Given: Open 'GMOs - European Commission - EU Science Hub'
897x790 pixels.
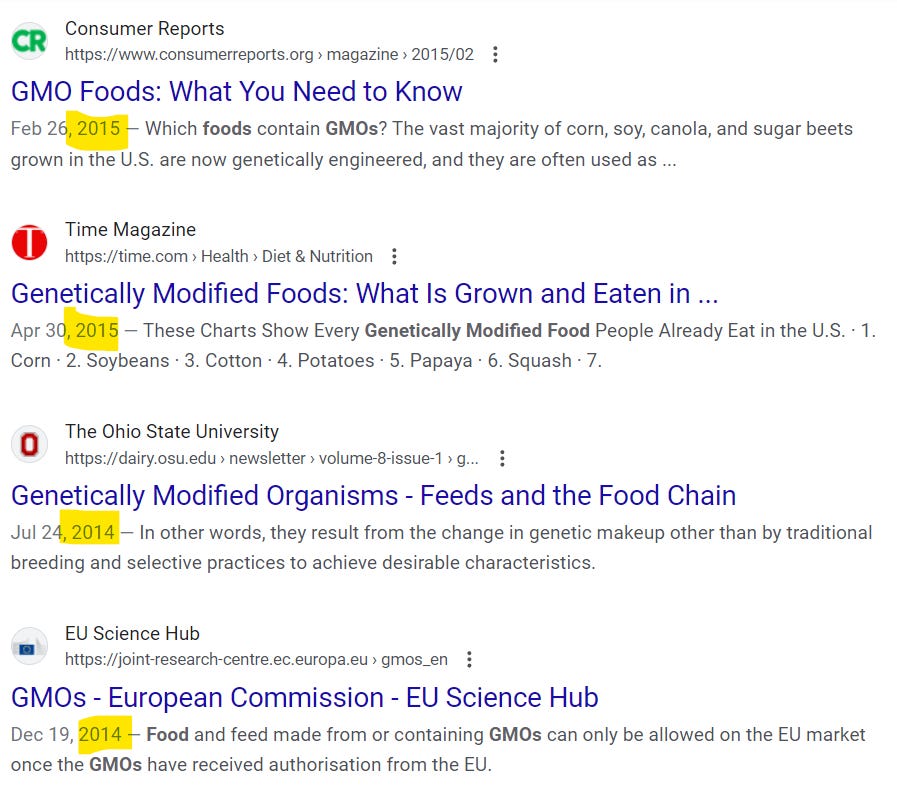Looking at the screenshot, I should tap(305, 697).
